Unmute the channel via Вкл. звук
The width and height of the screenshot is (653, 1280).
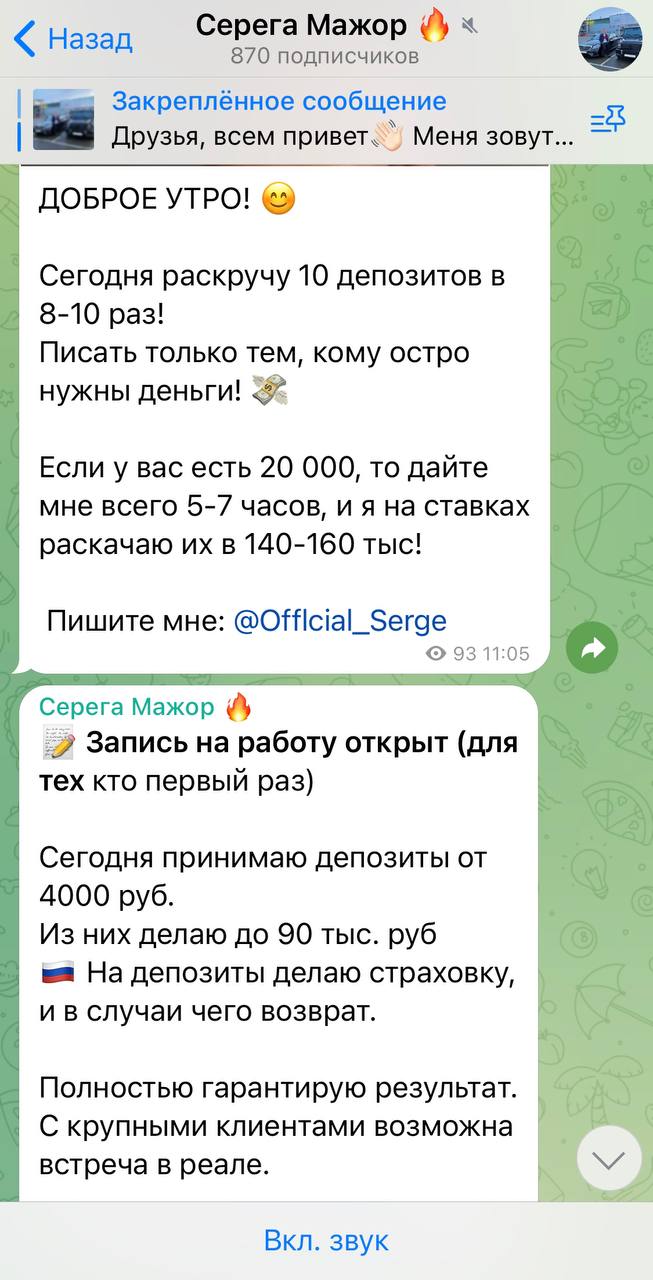(326, 1241)
